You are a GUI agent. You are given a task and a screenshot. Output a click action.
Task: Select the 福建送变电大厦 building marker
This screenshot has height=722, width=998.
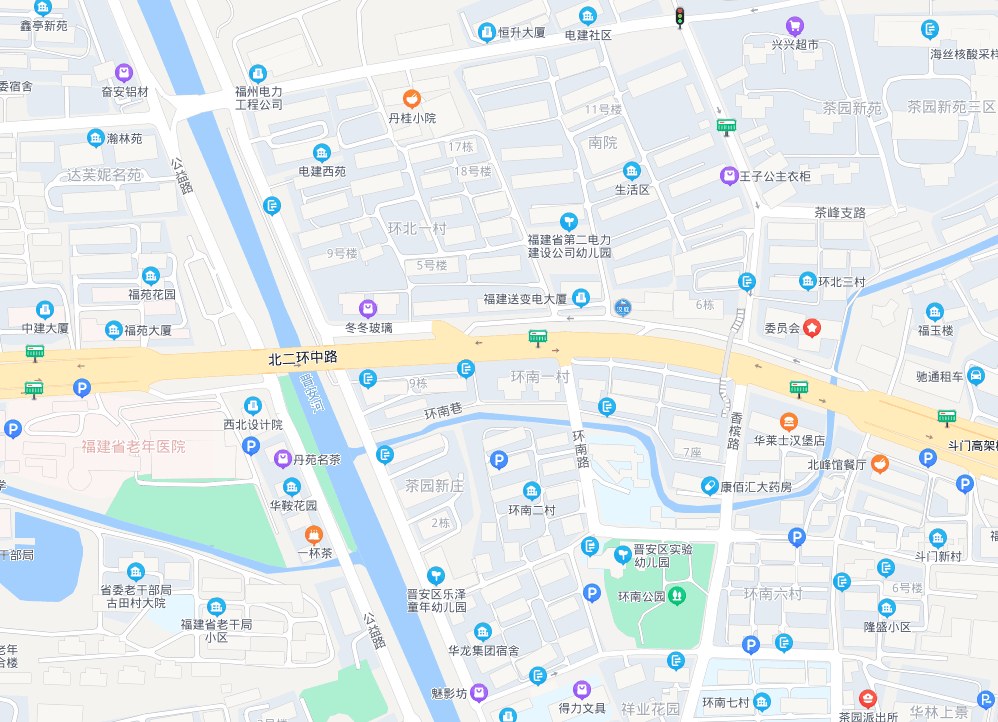(580, 298)
